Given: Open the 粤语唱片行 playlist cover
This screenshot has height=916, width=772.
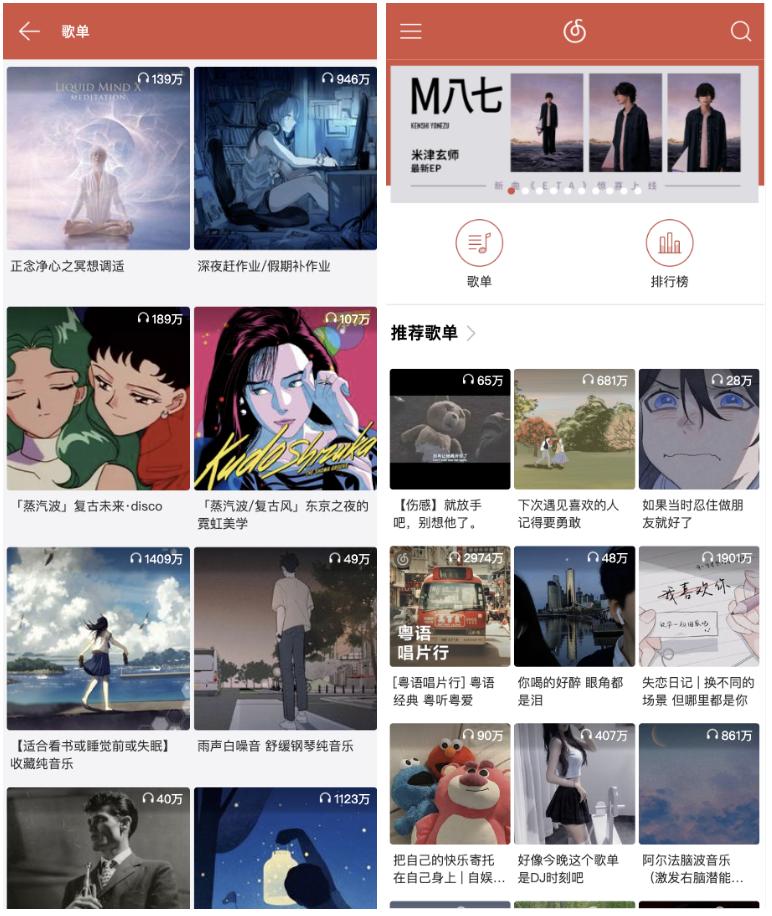Looking at the screenshot, I should pos(450,605).
